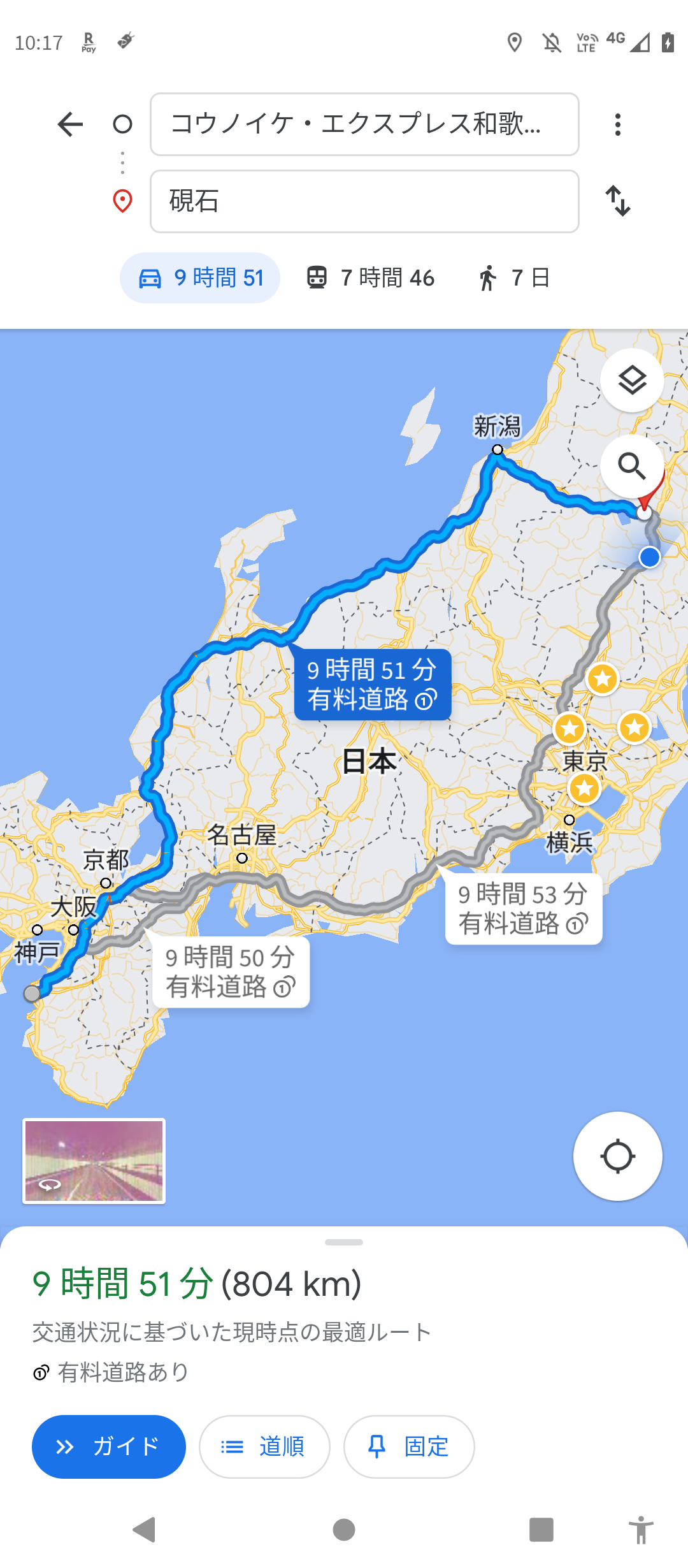
Task: Select the 9 時間 50 分 alternate route
Action: click(x=231, y=971)
